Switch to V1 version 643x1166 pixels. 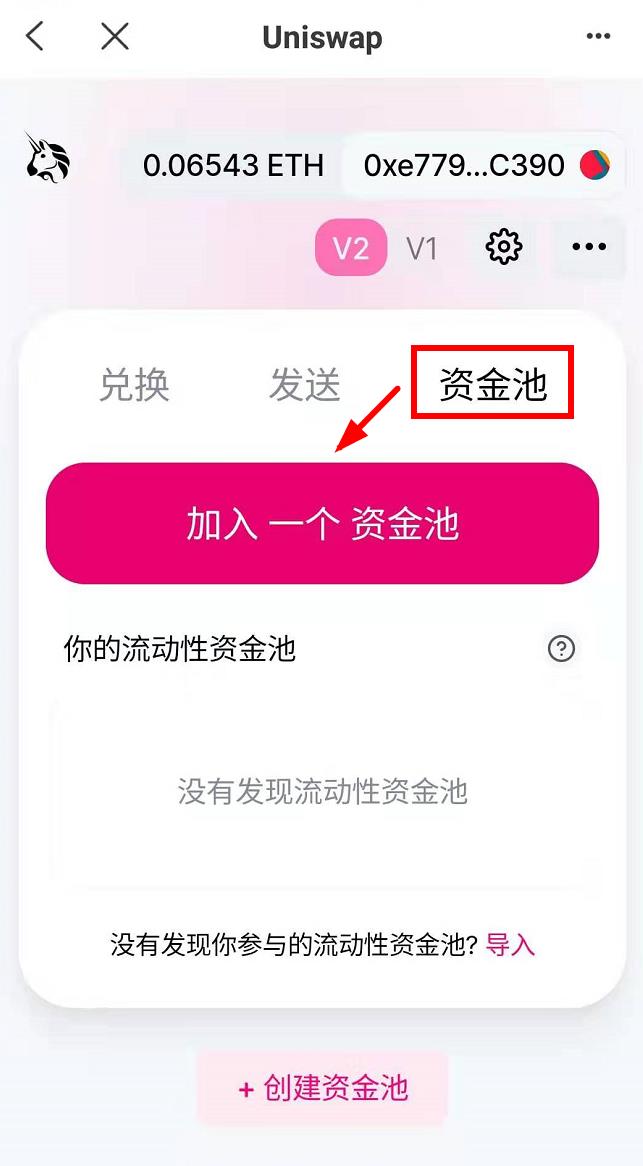(422, 248)
